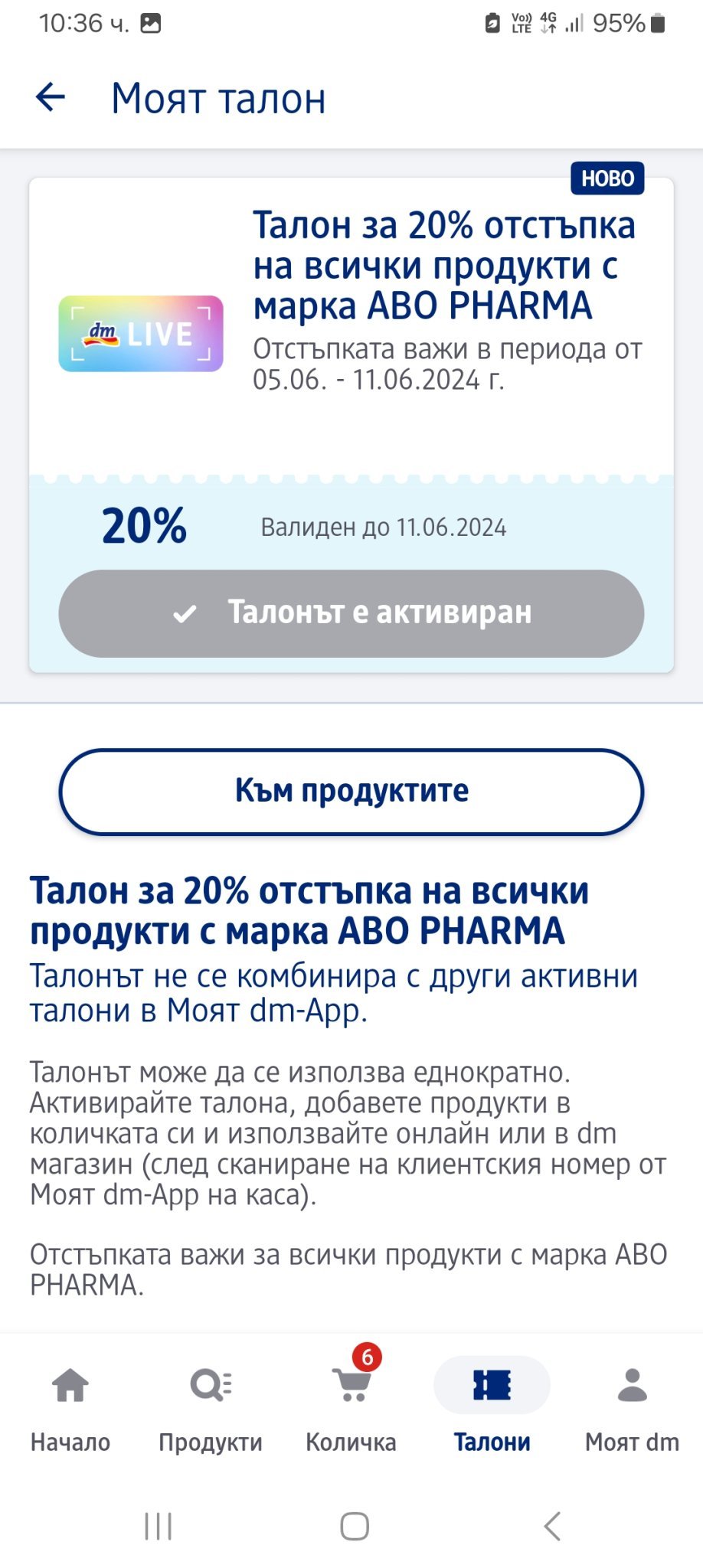Open recent apps from navigation bar
This screenshot has height=1568, width=703.
pos(159,1526)
